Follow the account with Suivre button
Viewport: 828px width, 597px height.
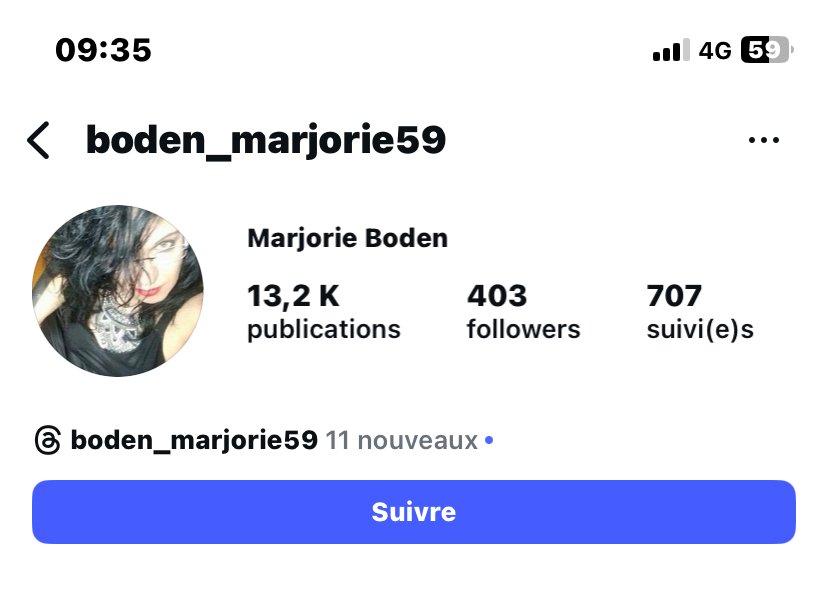coord(413,512)
